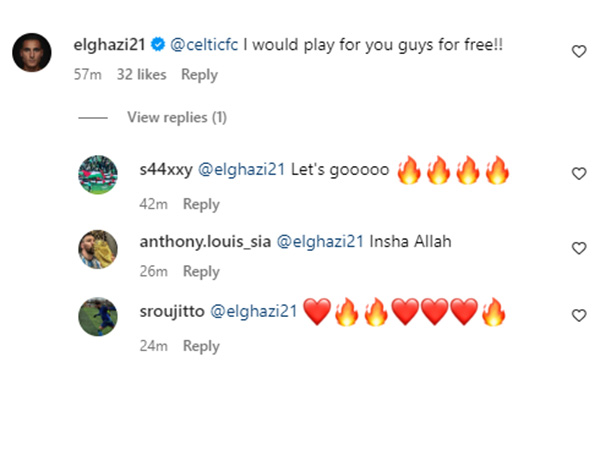View the 32 likes list
Screen dimensions: 600x450
click(x=140, y=74)
